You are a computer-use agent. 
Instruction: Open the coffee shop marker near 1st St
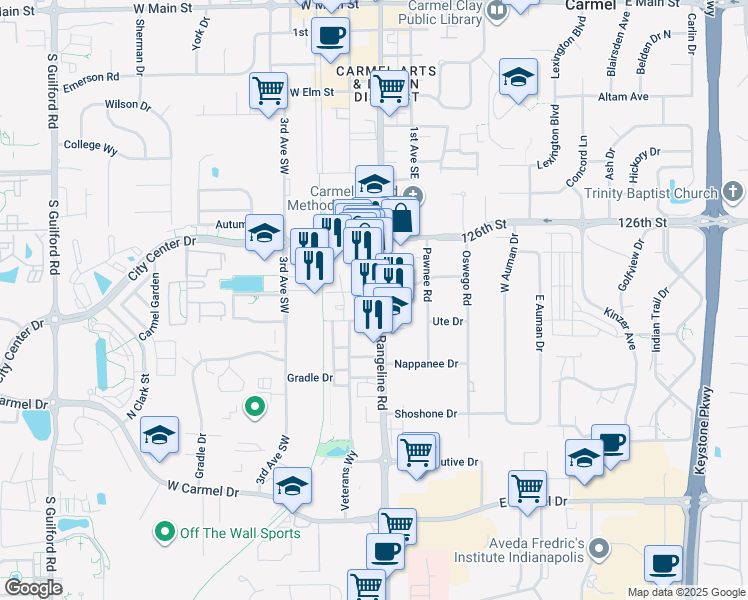tap(330, 36)
